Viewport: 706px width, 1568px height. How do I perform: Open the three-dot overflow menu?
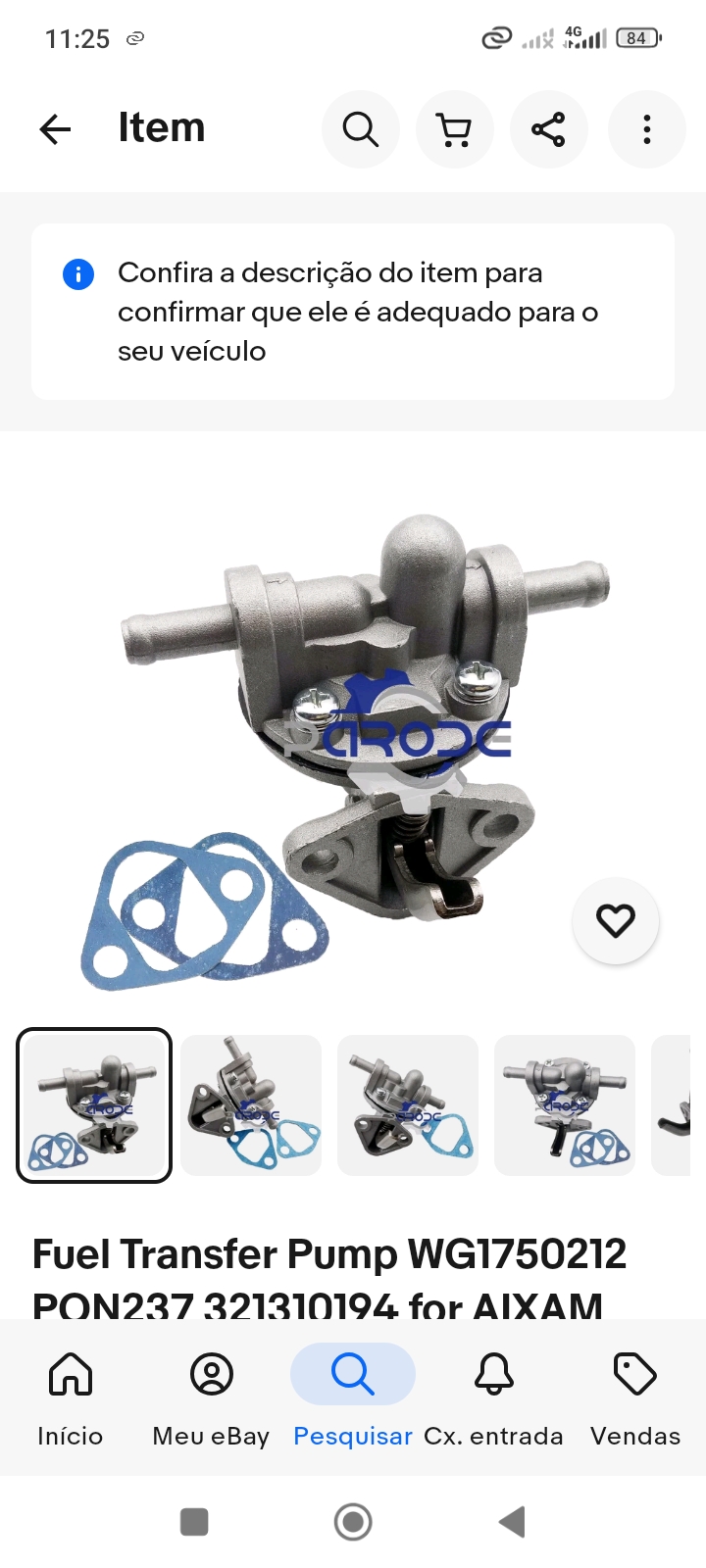pos(646,129)
